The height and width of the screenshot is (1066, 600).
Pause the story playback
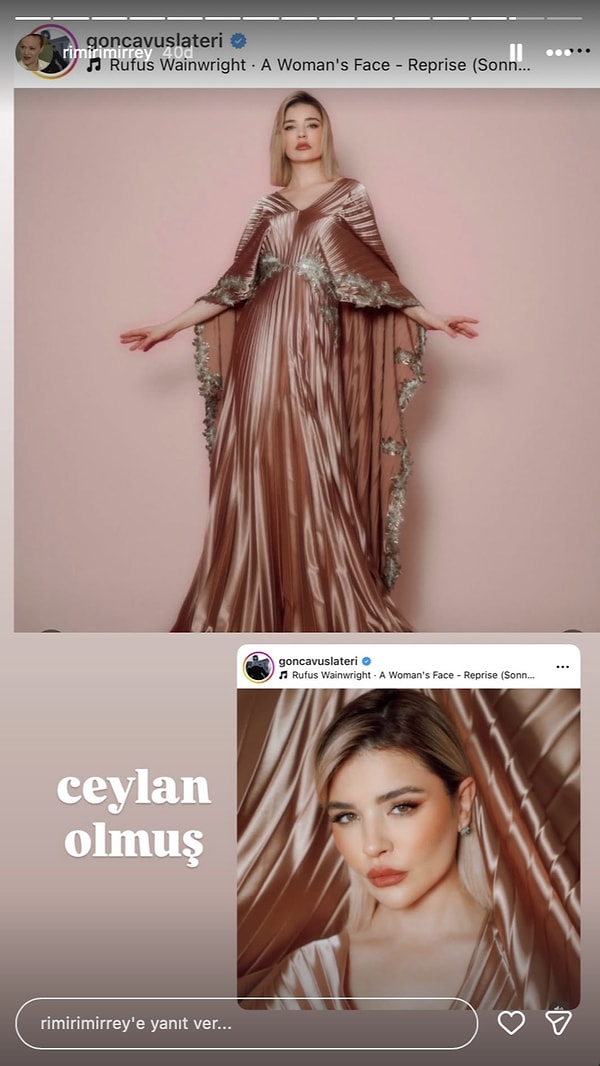(x=516, y=52)
